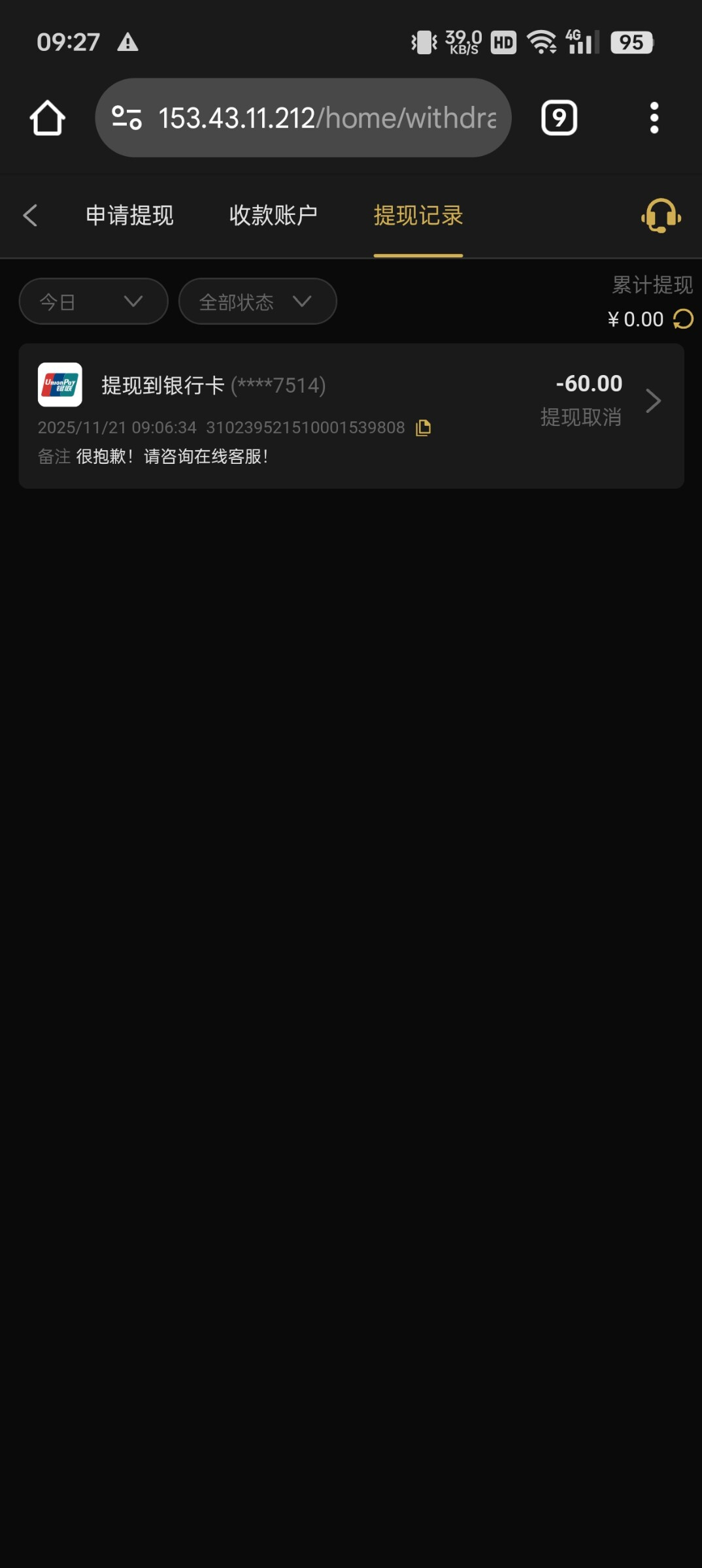Image resolution: width=702 pixels, height=1568 pixels.
Task: Go back using the header arrow
Action: (30, 215)
